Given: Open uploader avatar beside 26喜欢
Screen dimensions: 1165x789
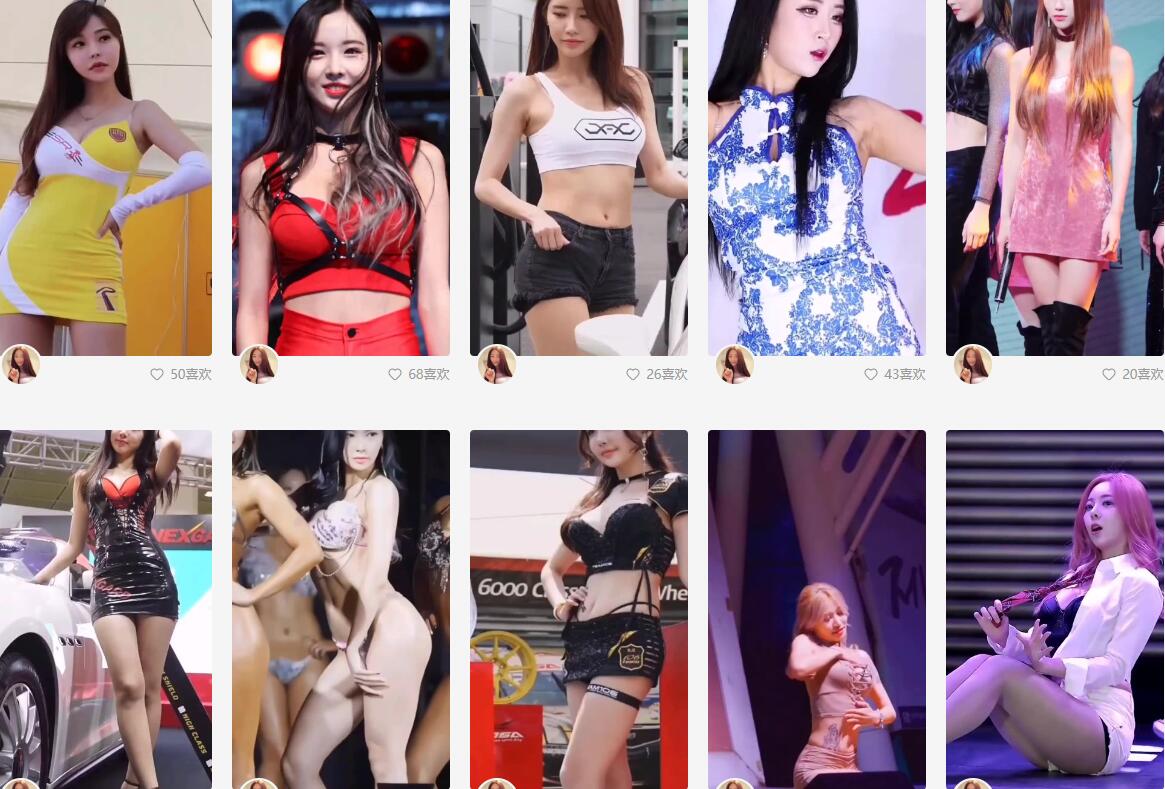Looking at the screenshot, I should coord(497,365).
